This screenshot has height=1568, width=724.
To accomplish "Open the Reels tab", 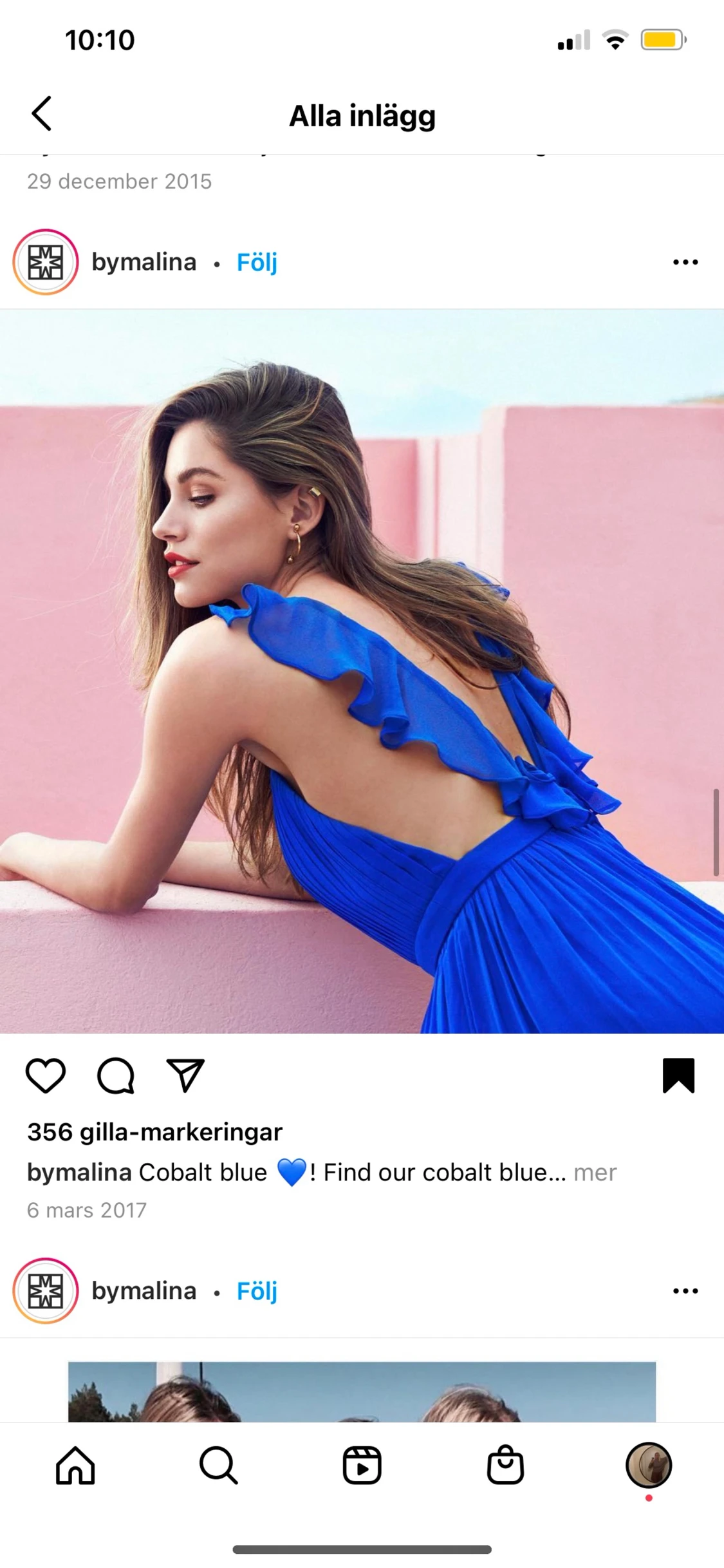I will click(362, 1465).
